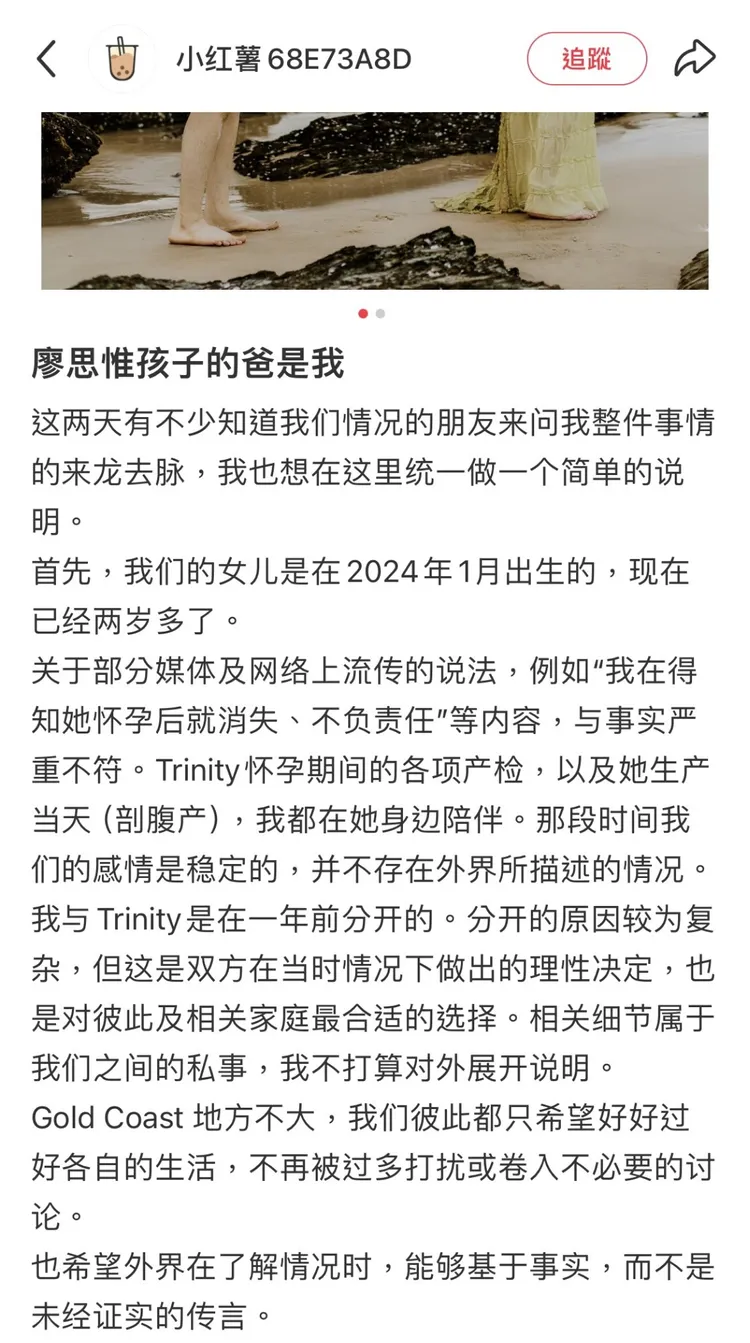This screenshot has height=1343, width=750.
Task: Open the beach photo in the carousel
Action: click(375, 196)
